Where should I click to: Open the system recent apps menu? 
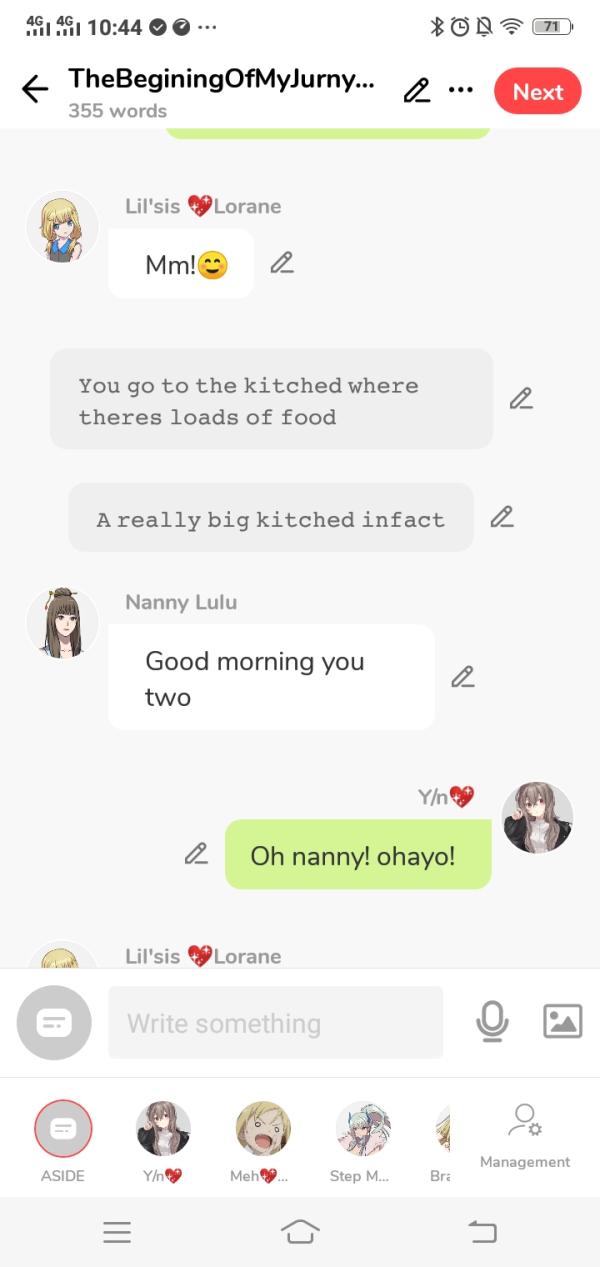117,1232
